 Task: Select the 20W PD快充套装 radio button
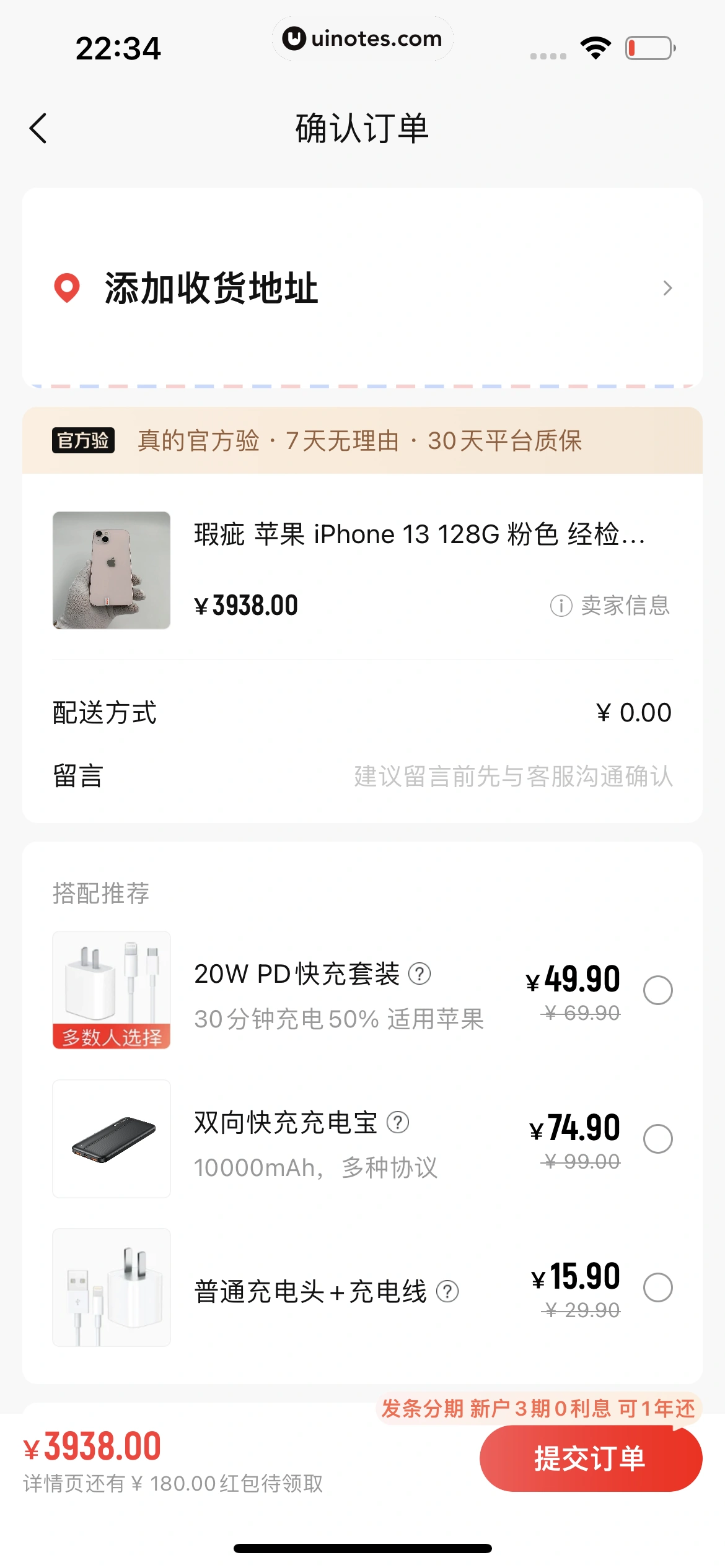659,990
